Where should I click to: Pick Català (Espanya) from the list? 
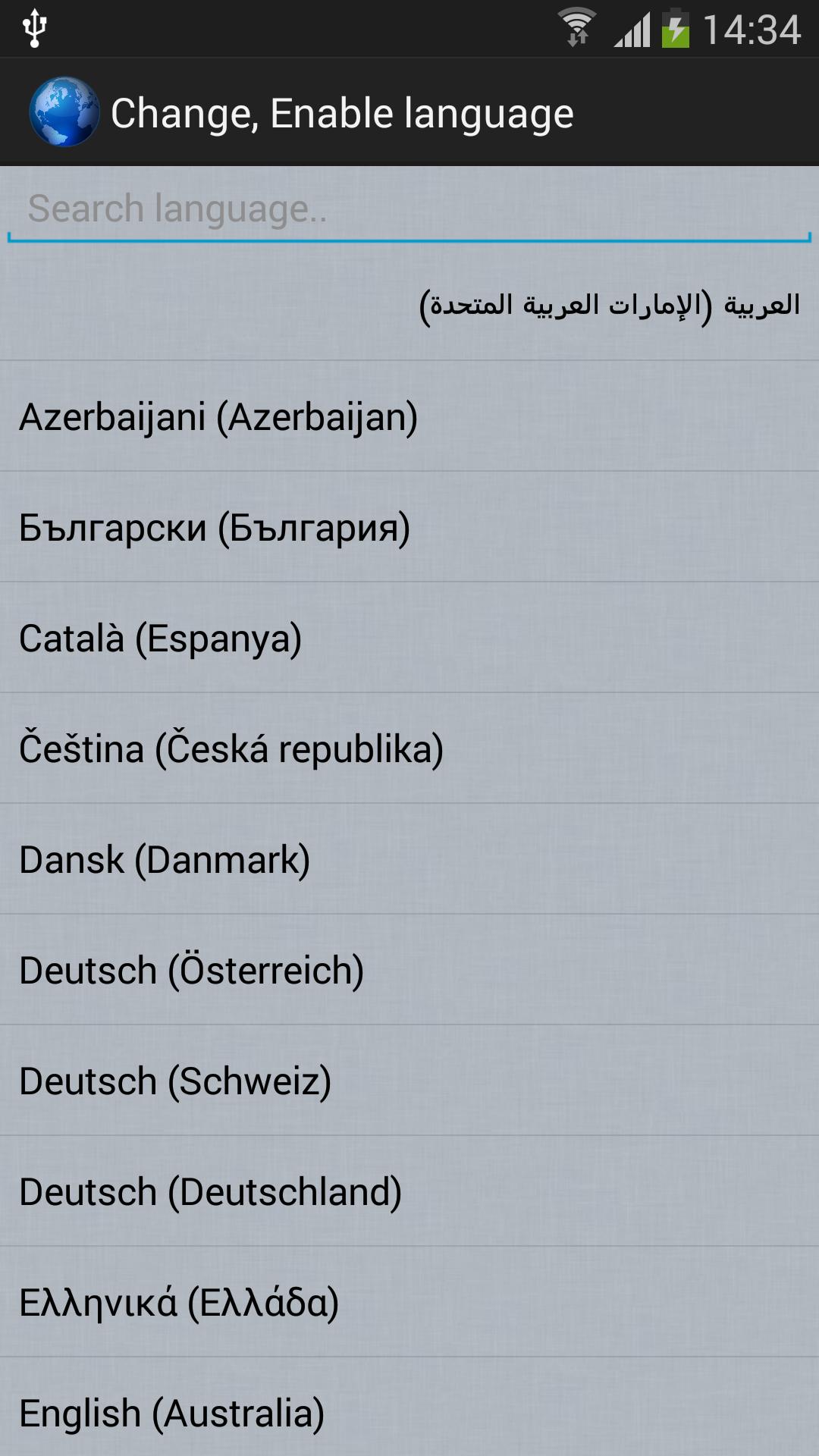[x=161, y=638]
